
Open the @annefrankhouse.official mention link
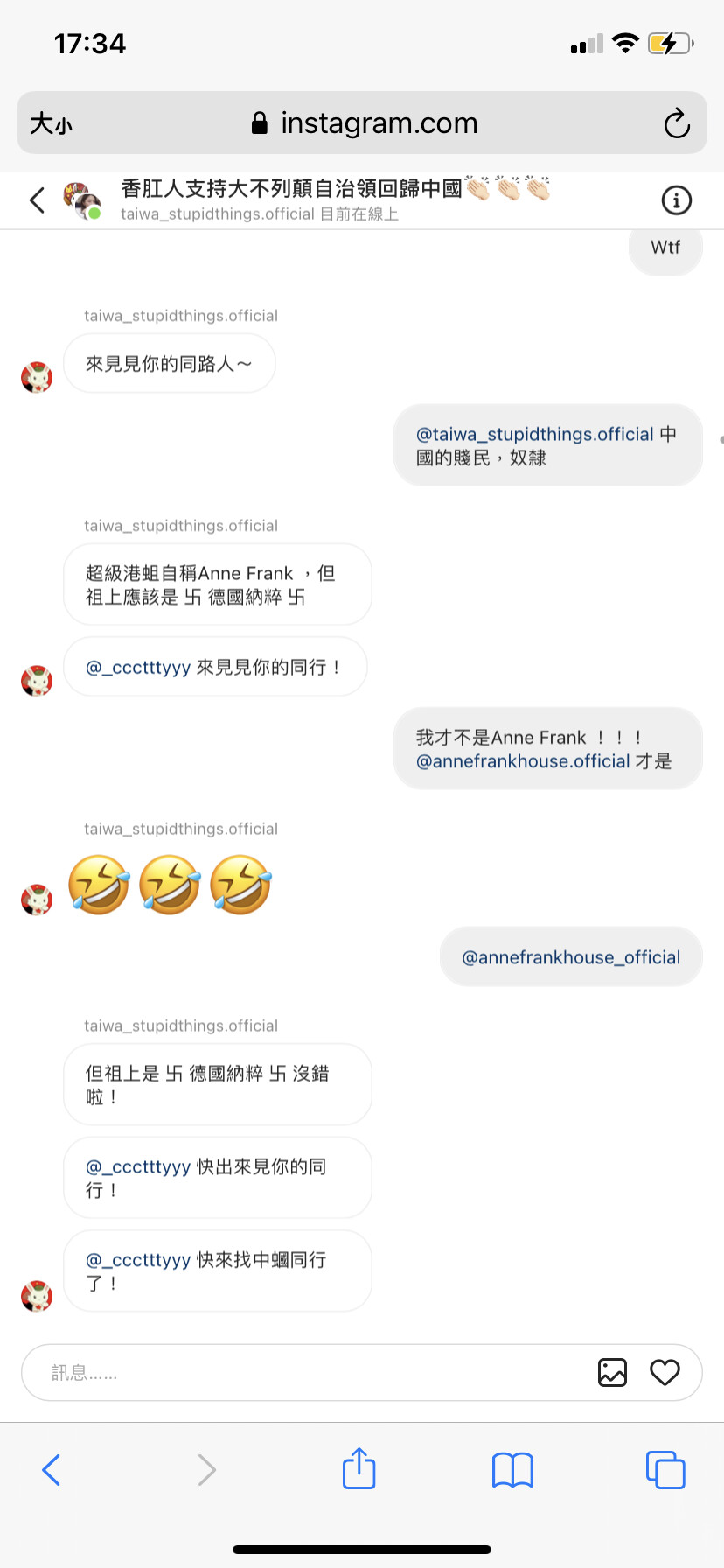pyautogui.click(x=523, y=761)
